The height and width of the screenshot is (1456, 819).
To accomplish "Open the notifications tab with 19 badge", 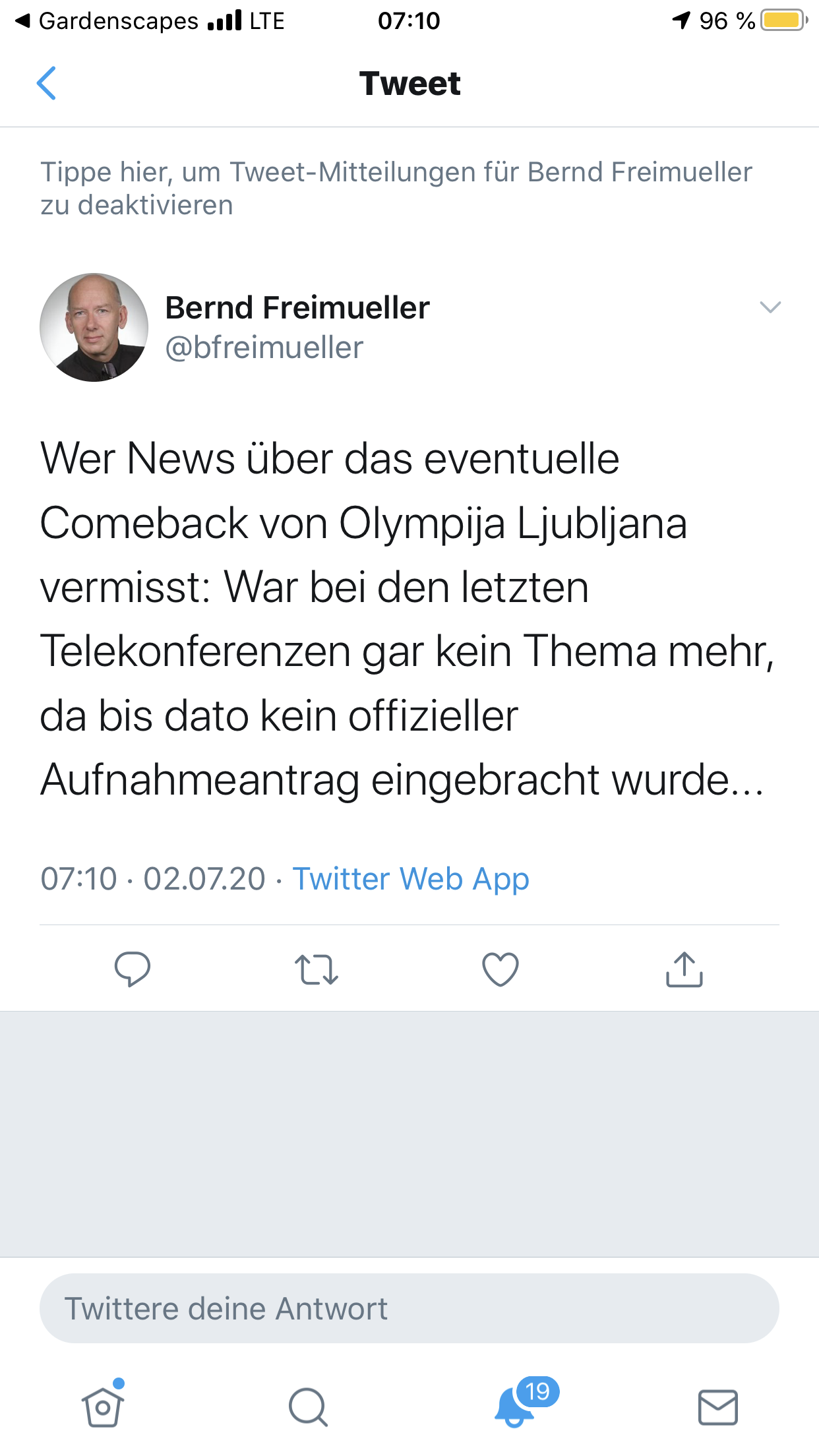I will (514, 1407).
